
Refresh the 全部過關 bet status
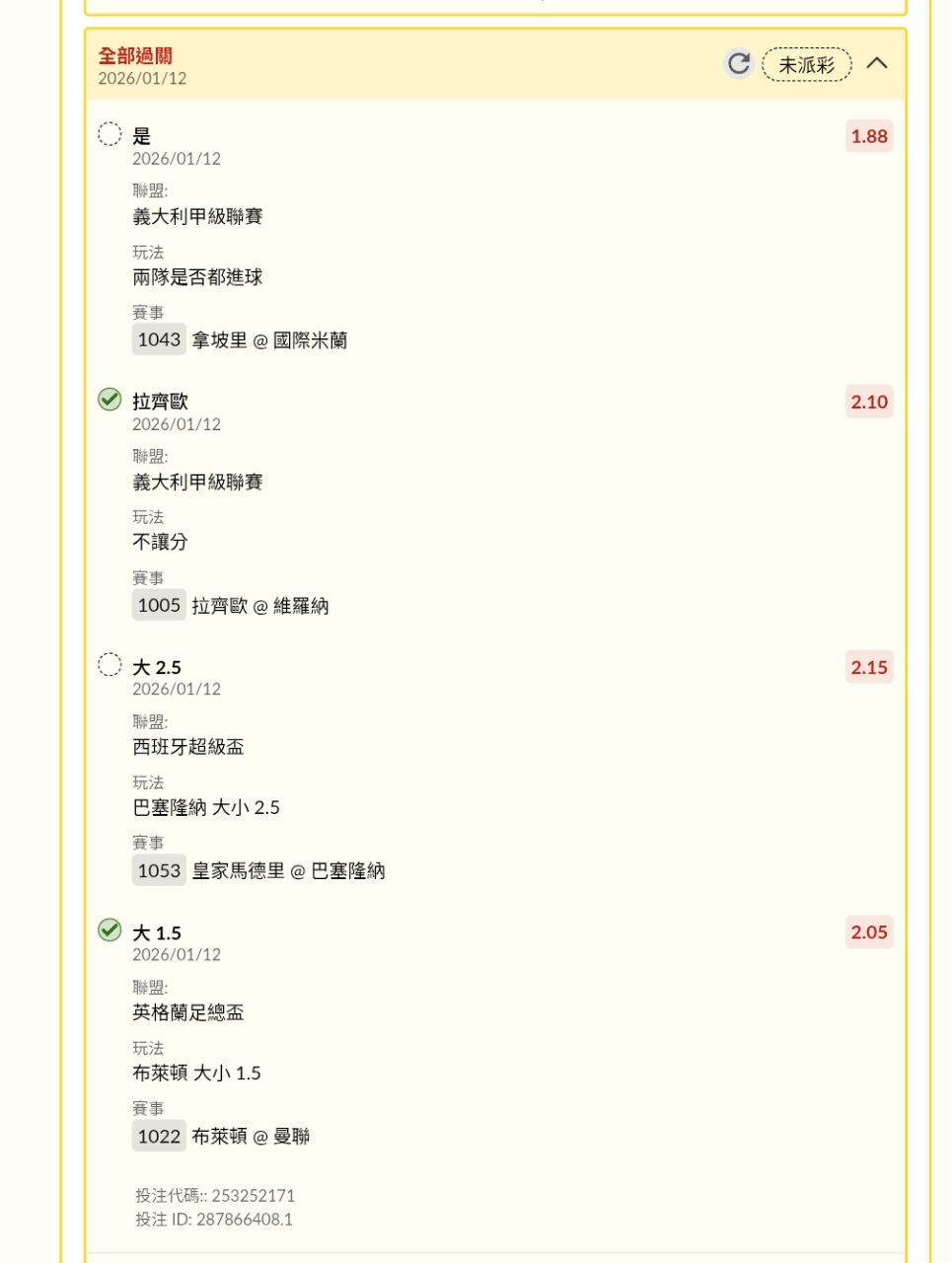738,64
